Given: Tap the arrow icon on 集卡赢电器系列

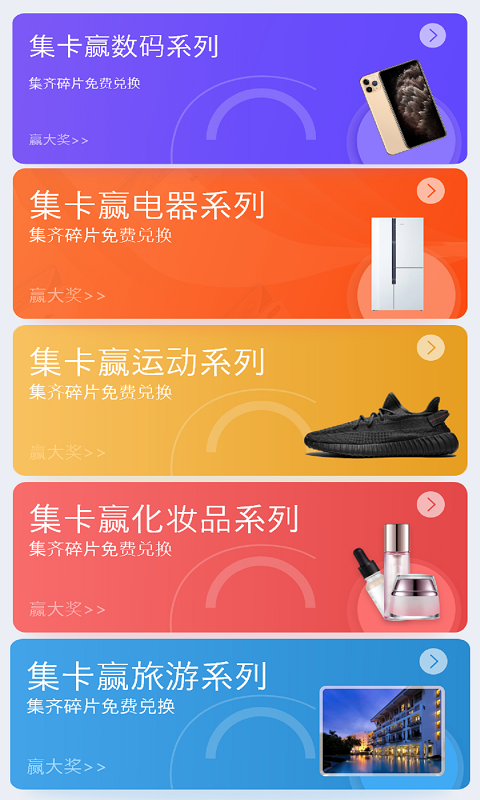Looking at the screenshot, I should tap(431, 191).
